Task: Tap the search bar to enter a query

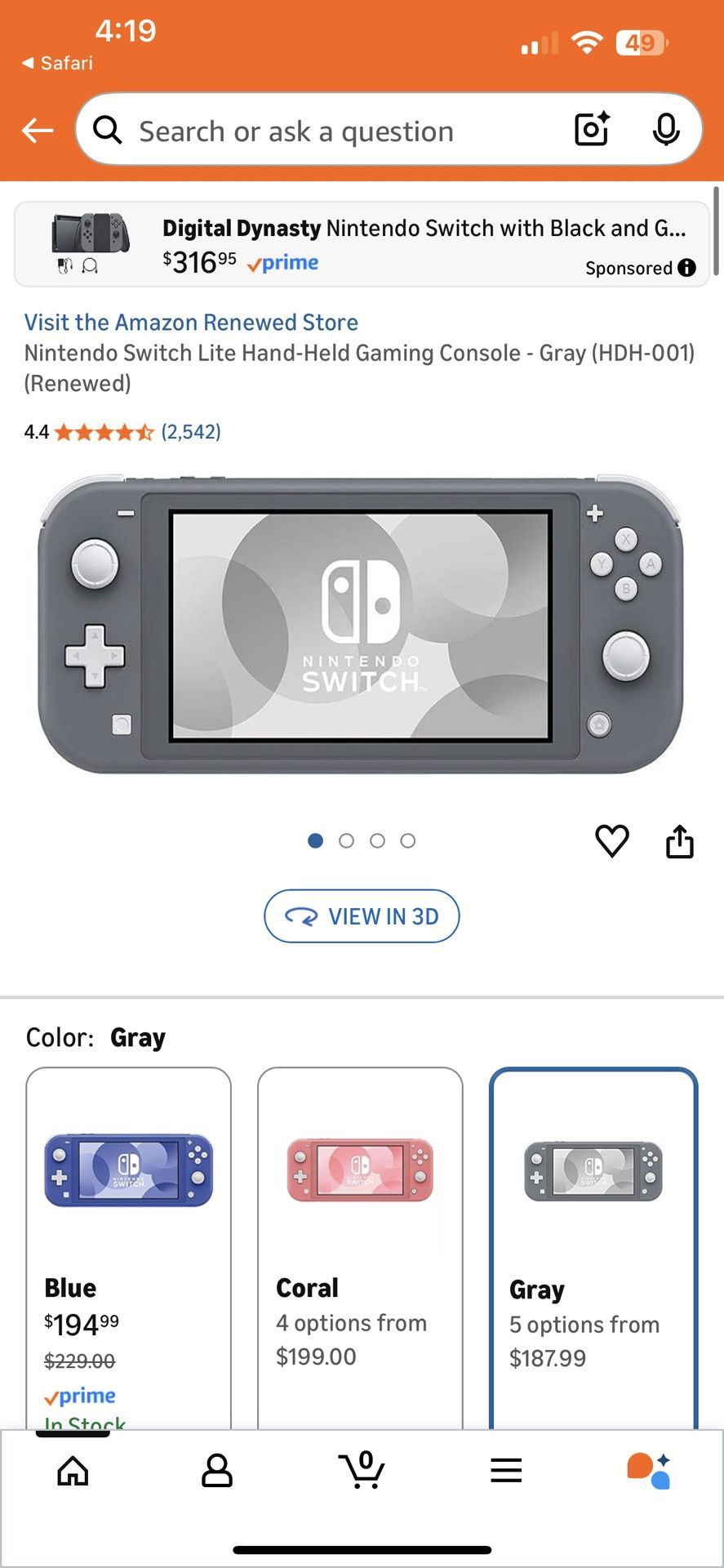Action: click(x=326, y=130)
